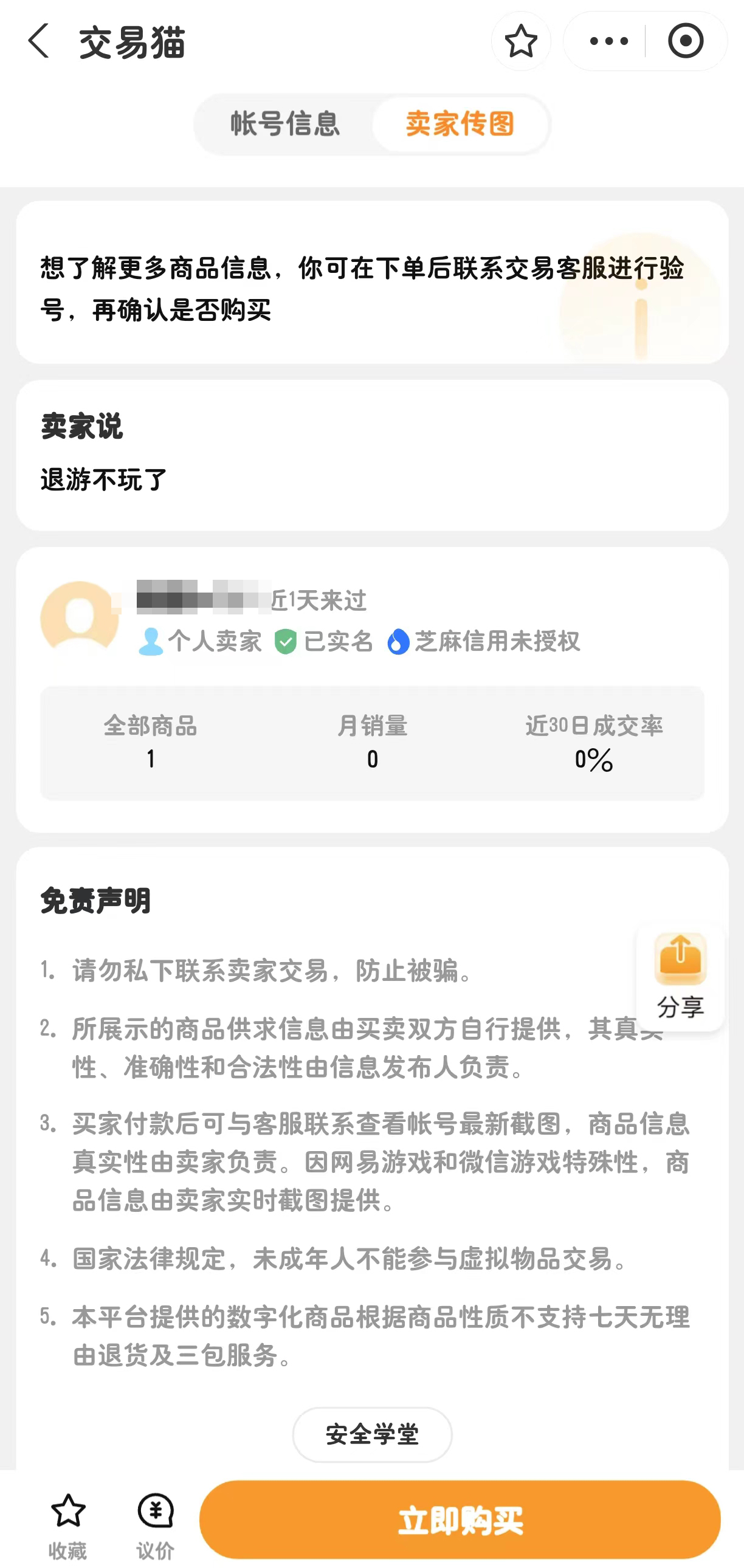Favorite this mini program with the star icon
This screenshot has height=1568, width=744.
(520, 41)
